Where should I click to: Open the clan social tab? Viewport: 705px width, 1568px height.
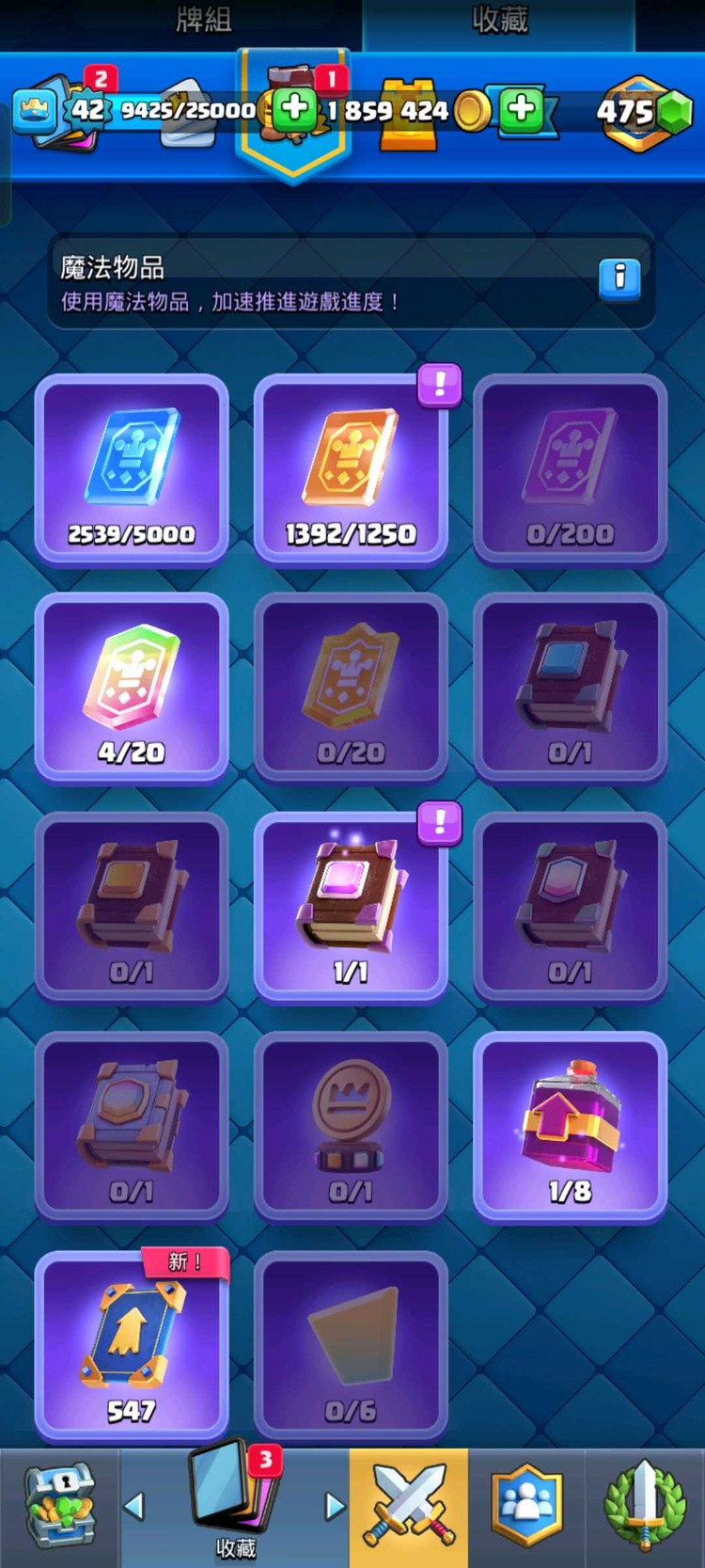pos(526,1507)
